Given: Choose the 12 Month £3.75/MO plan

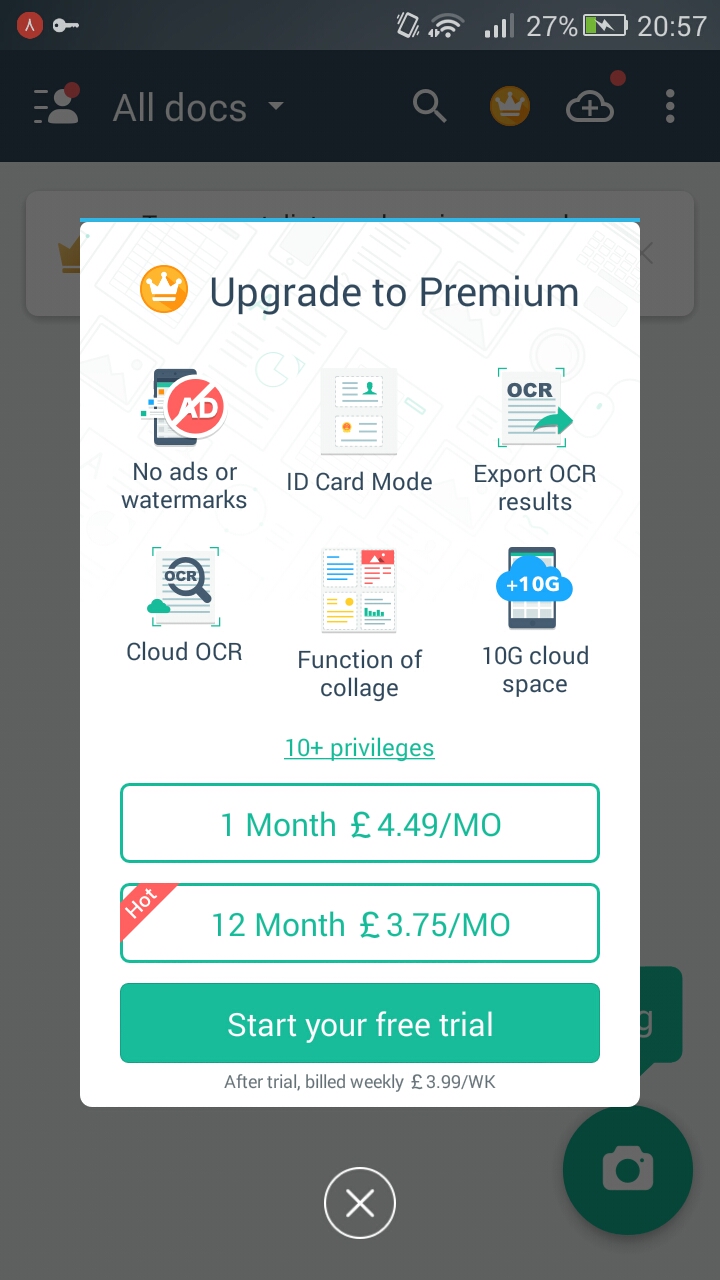Looking at the screenshot, I should coord(360,923).
